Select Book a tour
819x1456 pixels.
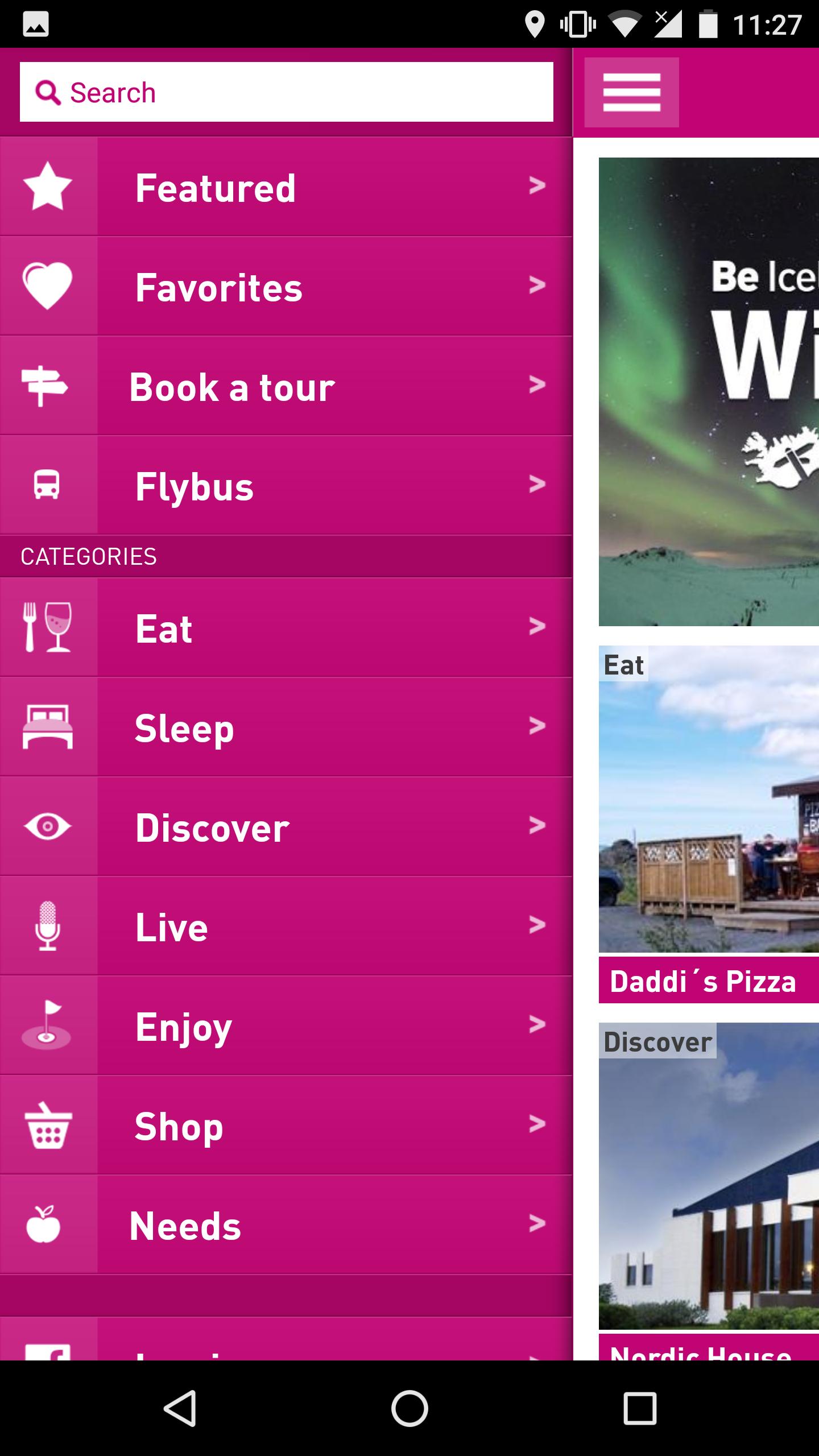(x=286, y=386)
